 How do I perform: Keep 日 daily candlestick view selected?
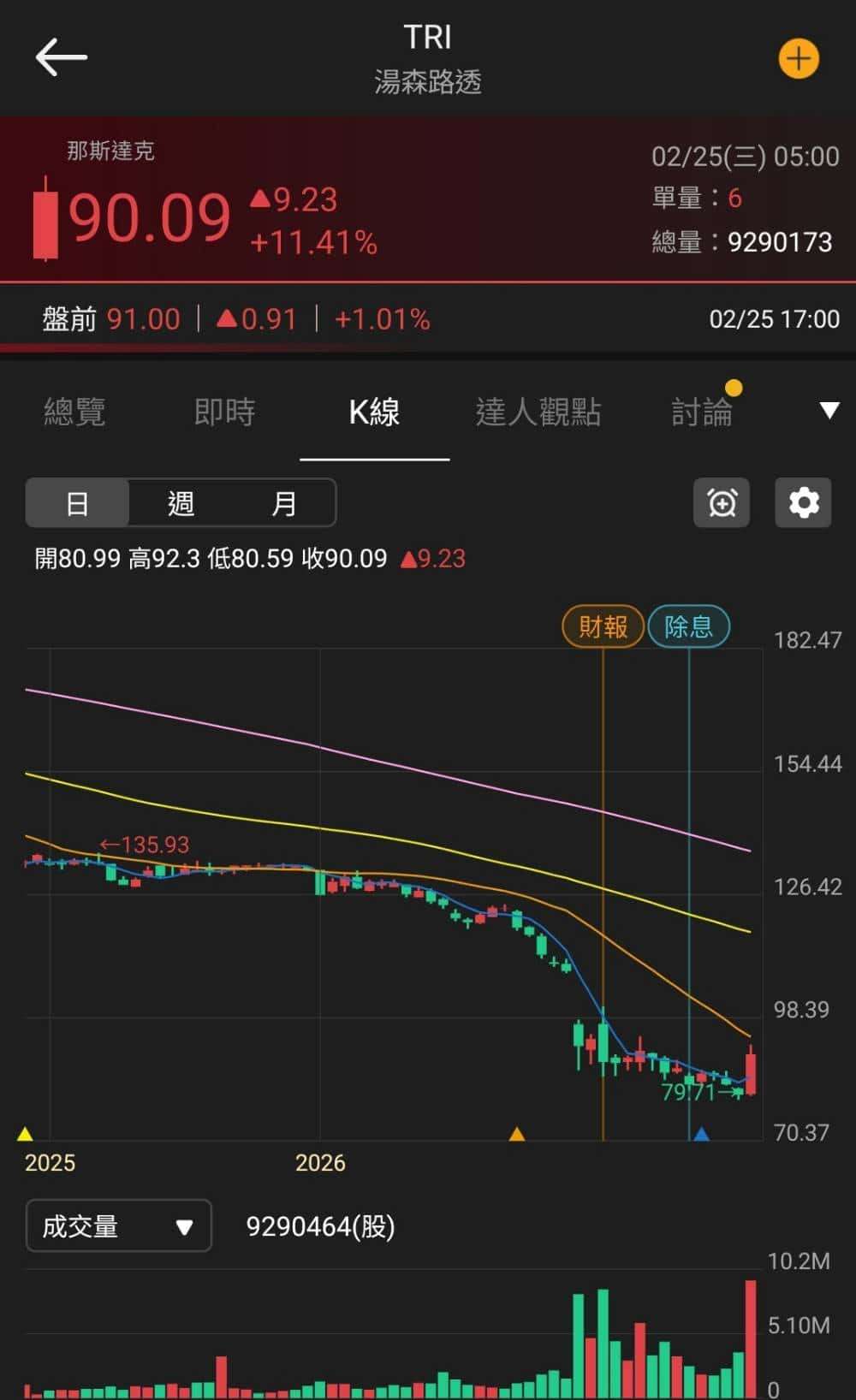78,503
